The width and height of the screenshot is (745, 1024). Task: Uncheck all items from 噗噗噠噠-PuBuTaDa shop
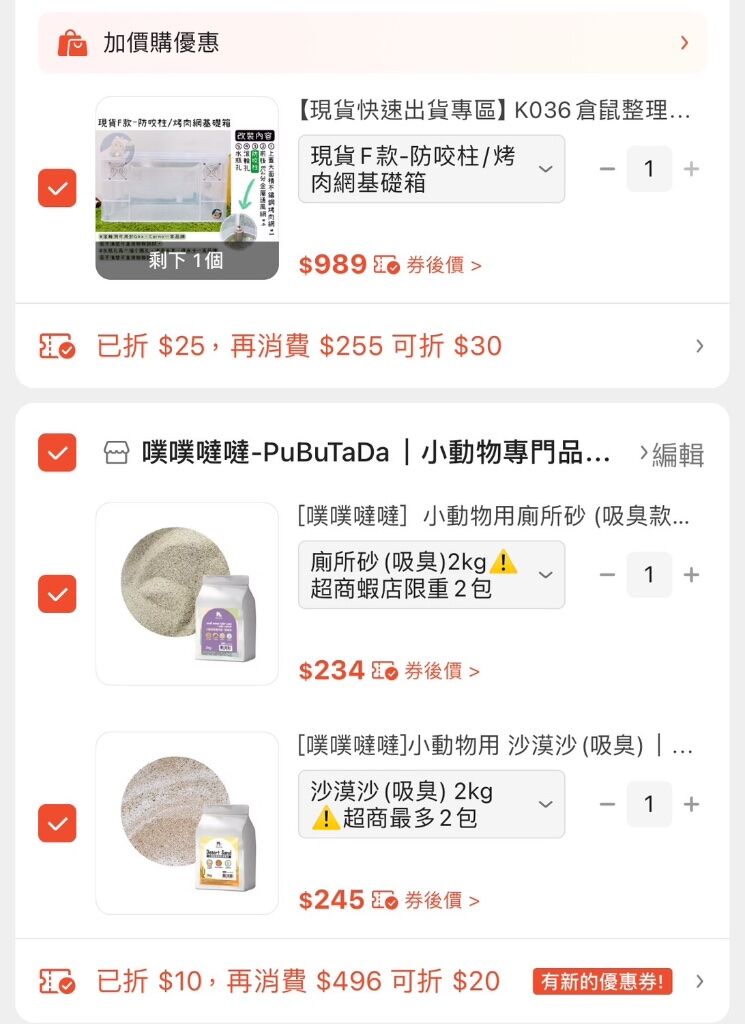(x=57, y=453)
